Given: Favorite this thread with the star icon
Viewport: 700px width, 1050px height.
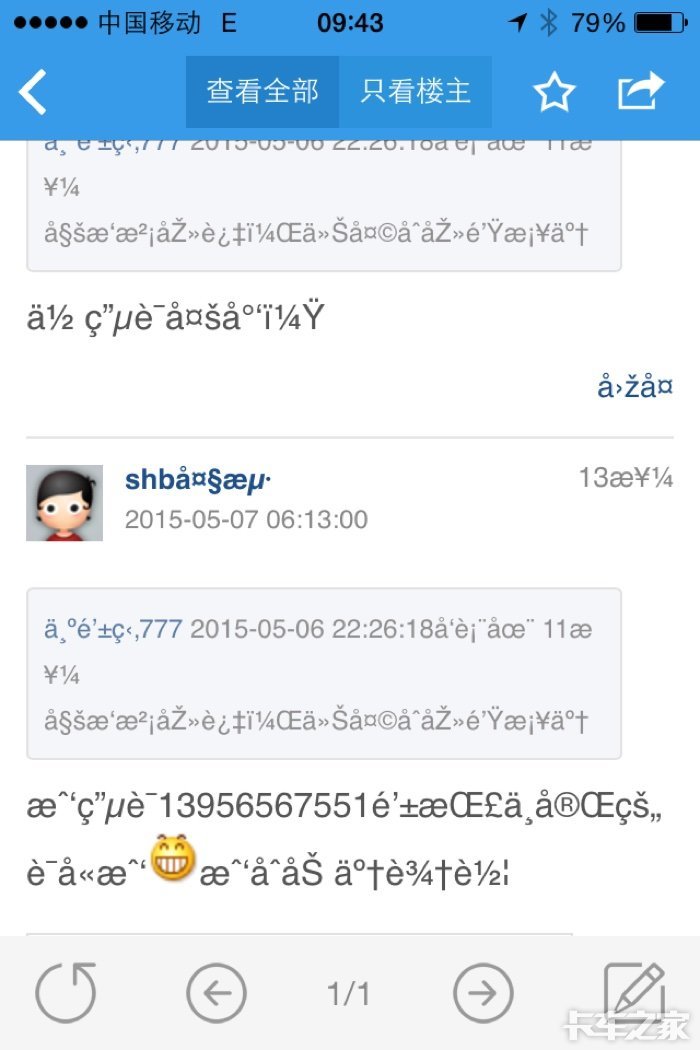Looking at the screenshot, I should pos(554,92).
